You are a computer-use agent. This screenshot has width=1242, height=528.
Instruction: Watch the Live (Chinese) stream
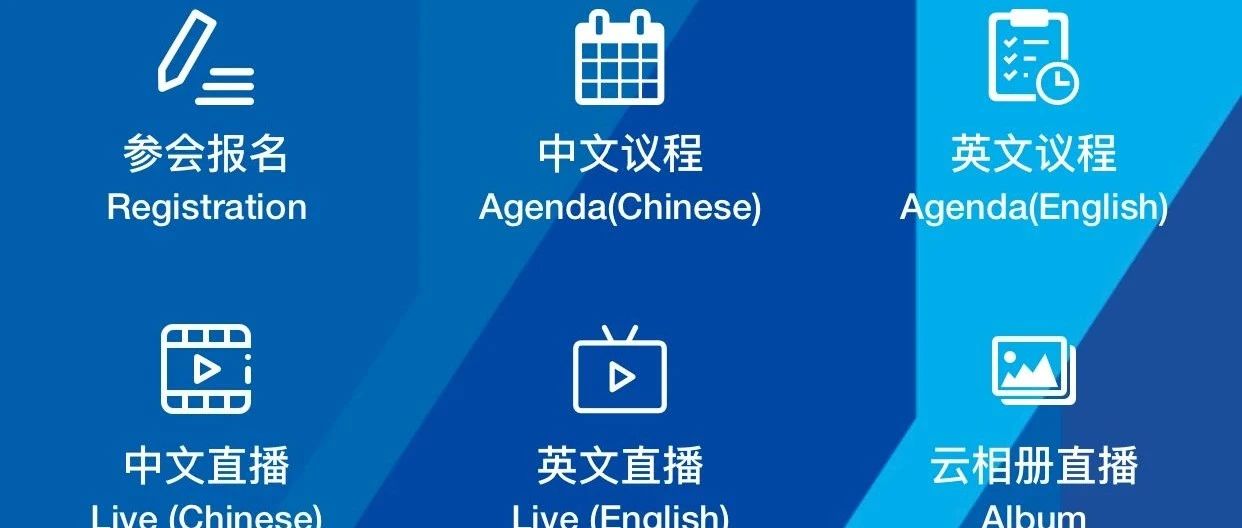tap(206, 370)
